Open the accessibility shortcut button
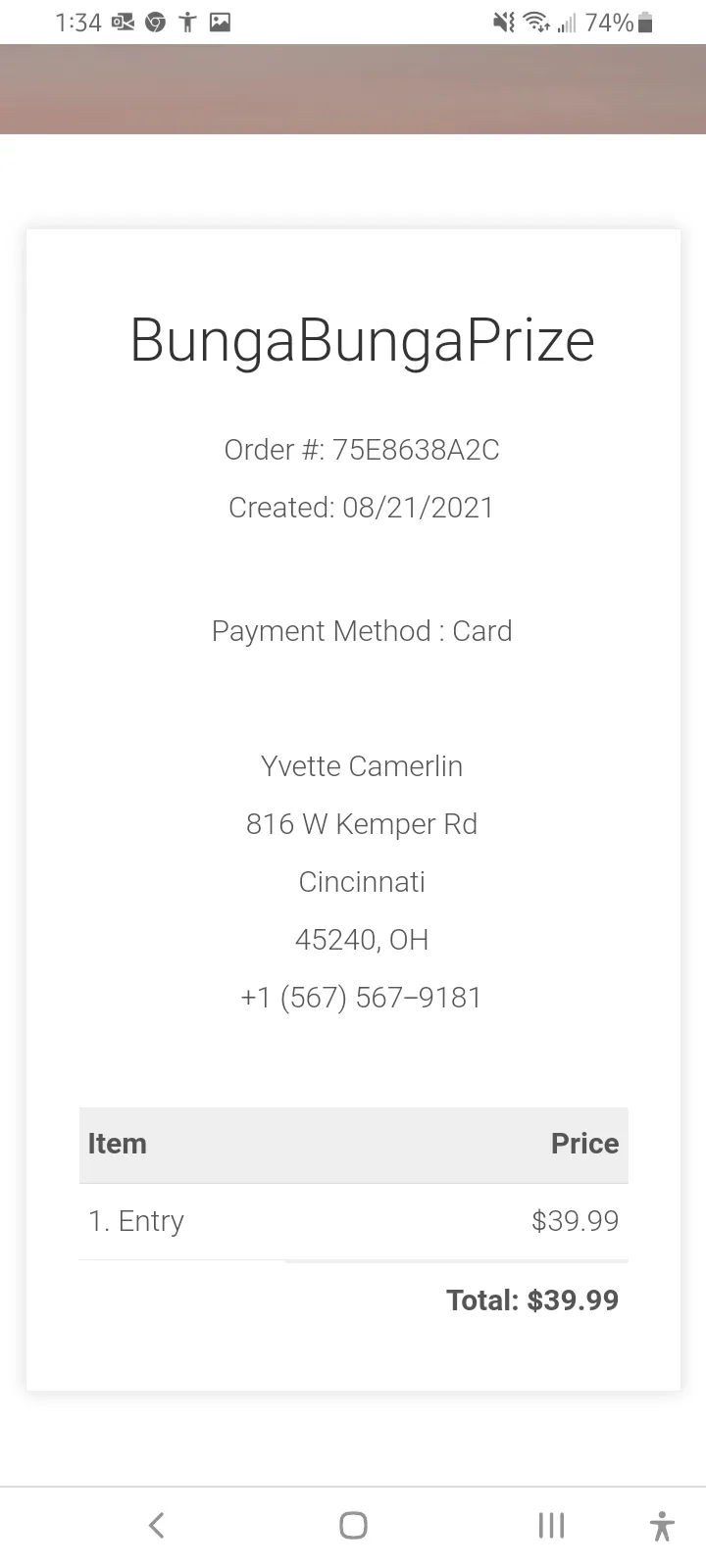This screenshot has width=706, height=1568. tap(663, 1526)
